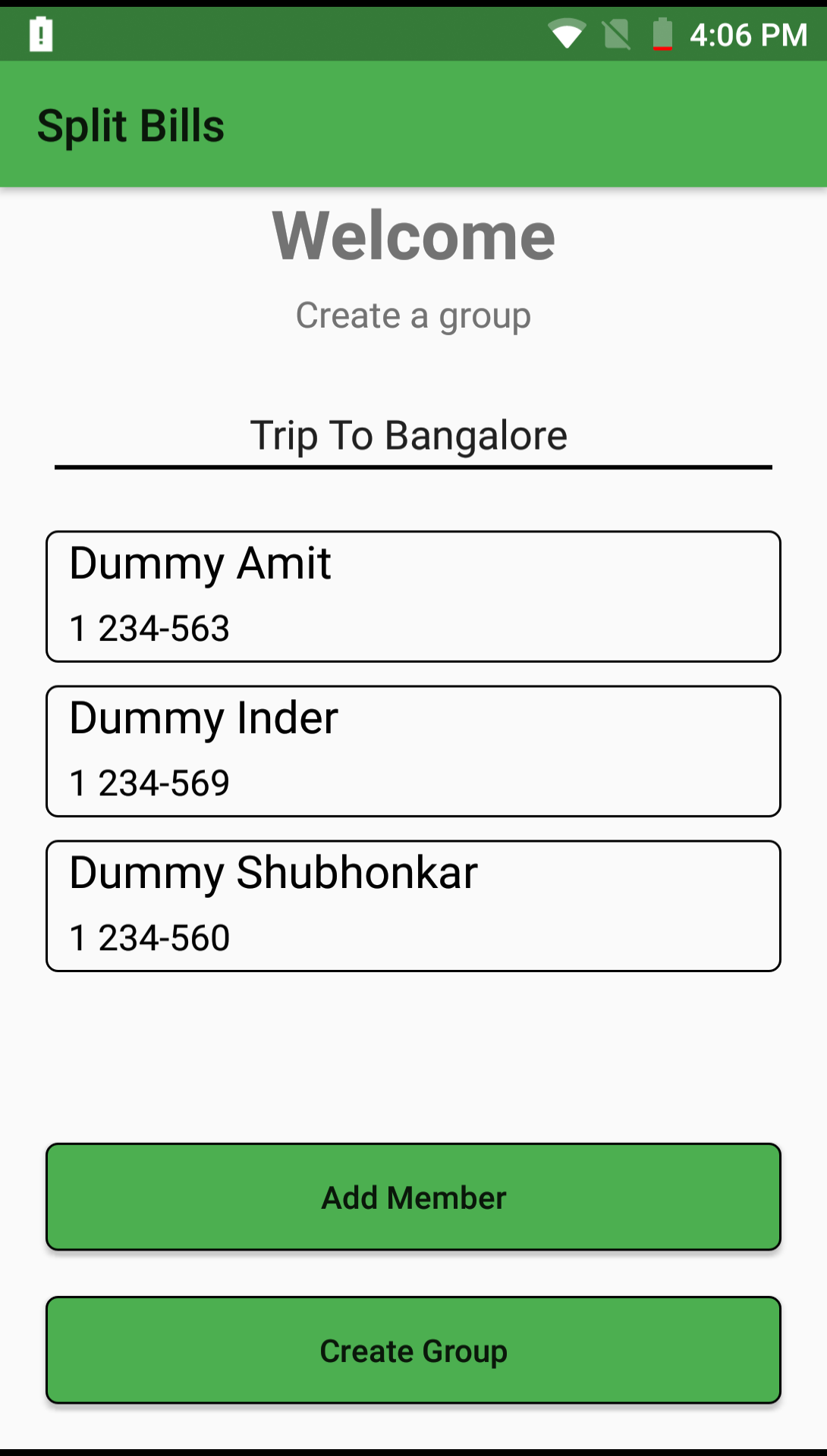Select phone number 1 234-563 under Dummy Amit
827x1456 pixels.
pyautogui.click(x=149, y=627)
